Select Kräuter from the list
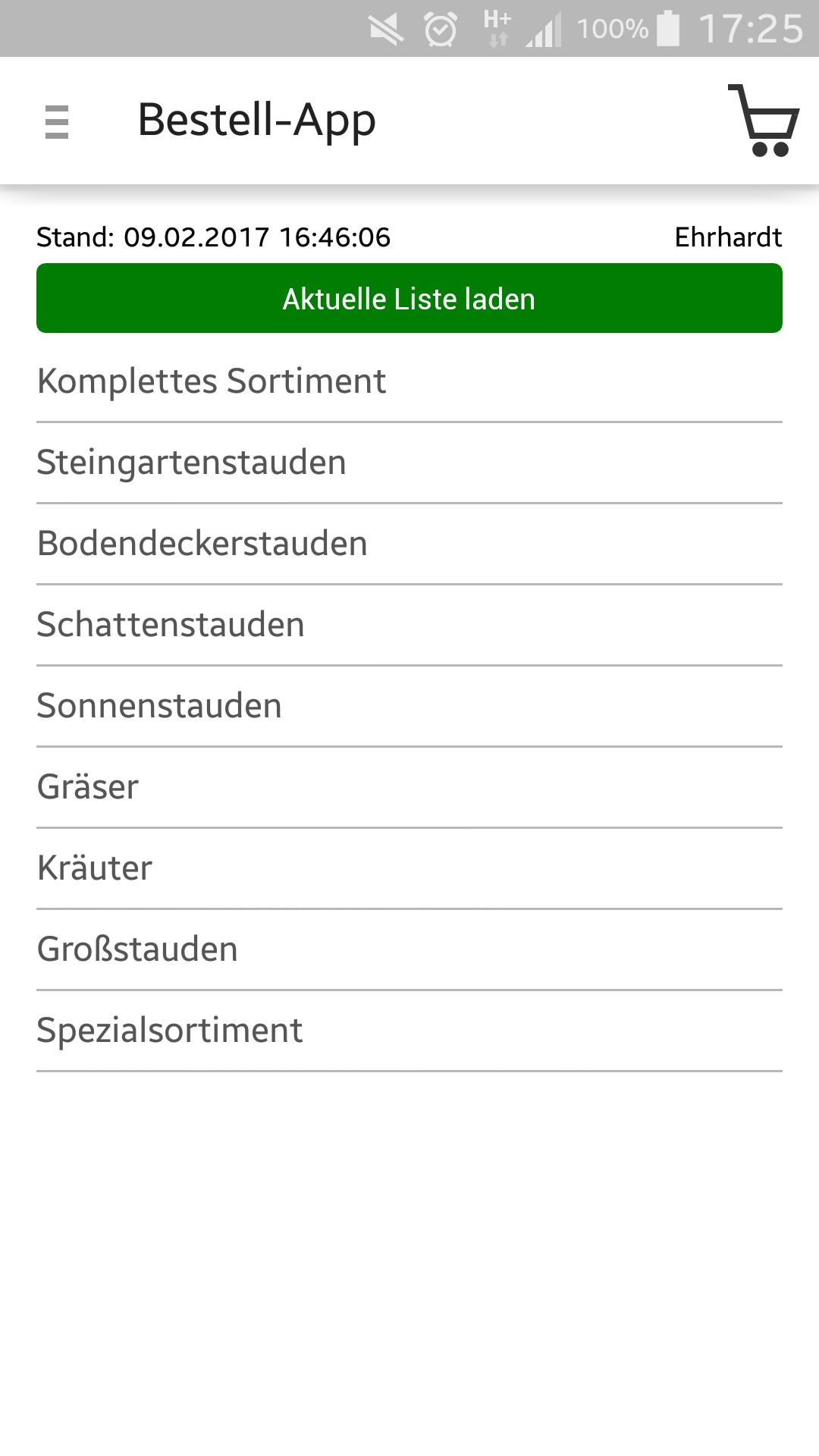 (x=95, y=867)
